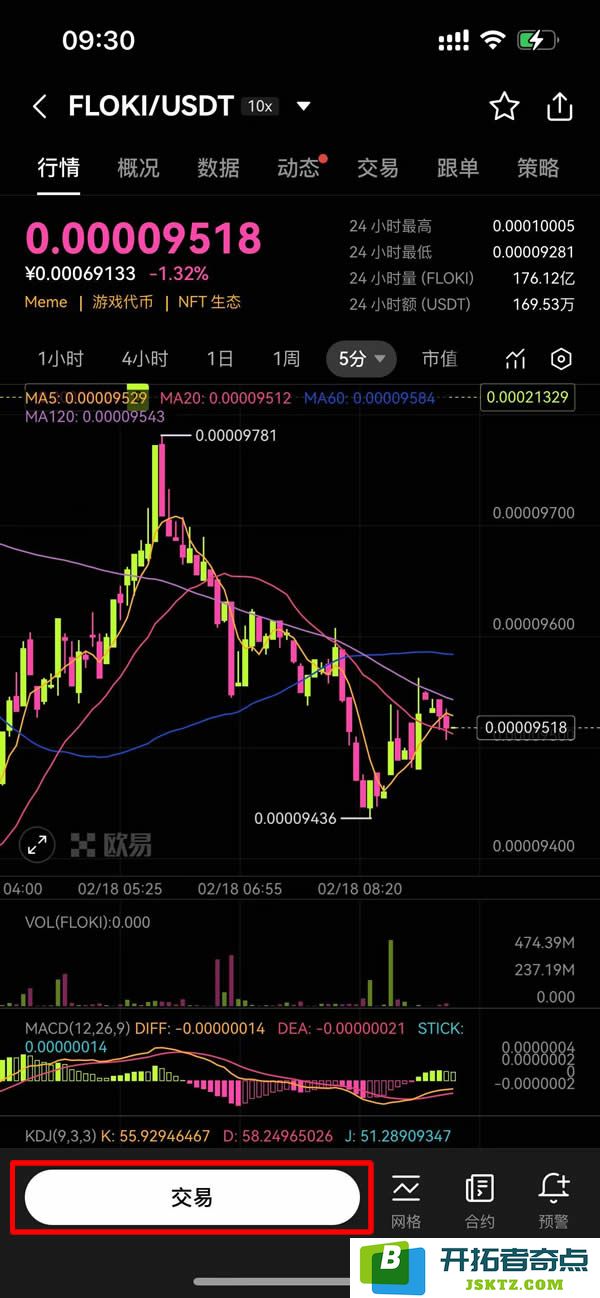Expand the chart to full screen

coord(38,844)
